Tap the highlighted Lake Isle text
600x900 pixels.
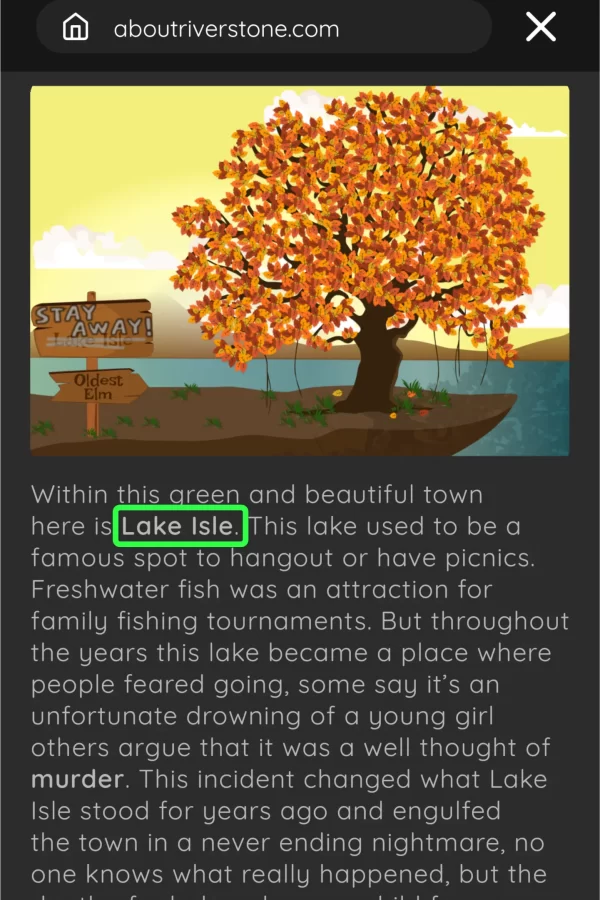(180, 526)
